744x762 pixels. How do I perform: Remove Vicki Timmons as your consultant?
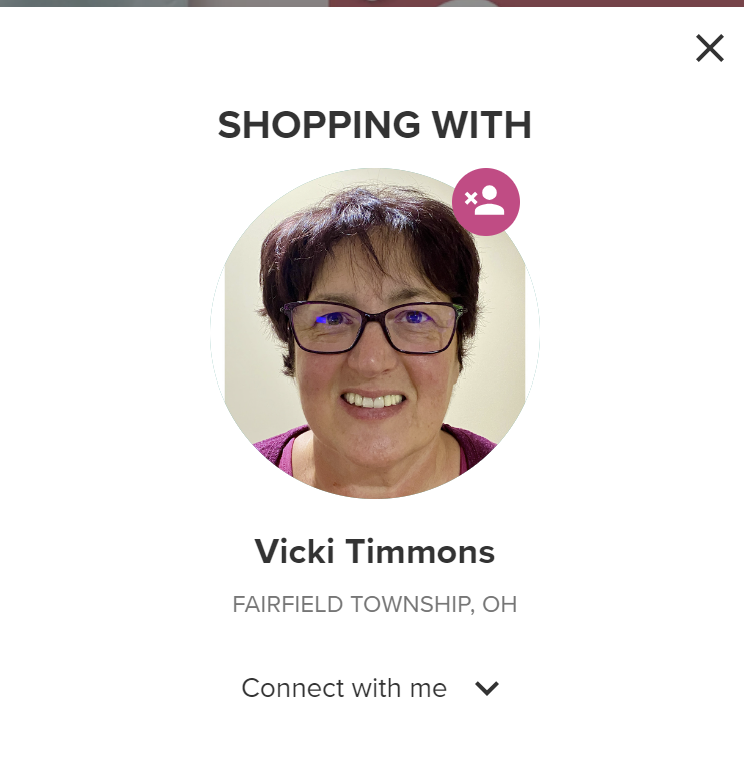tap(486, 202)
